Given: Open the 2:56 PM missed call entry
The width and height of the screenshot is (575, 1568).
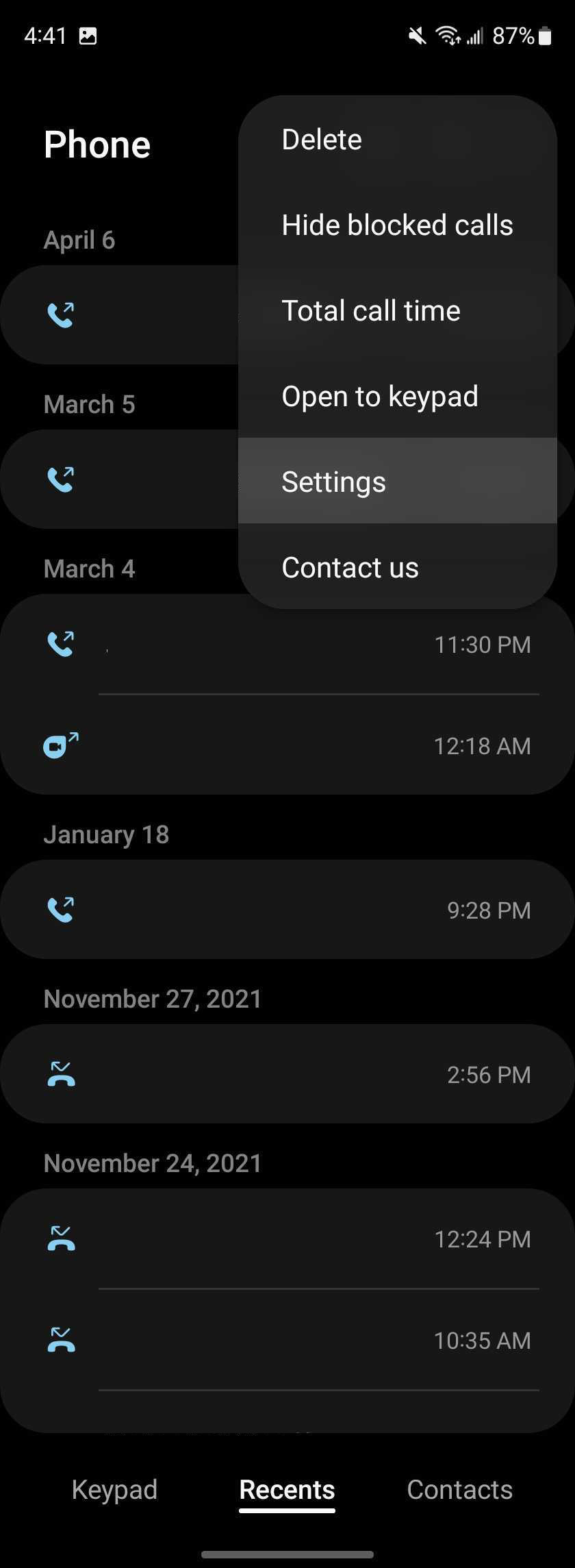Looking at the screenshot, I should pos(287,1074).
